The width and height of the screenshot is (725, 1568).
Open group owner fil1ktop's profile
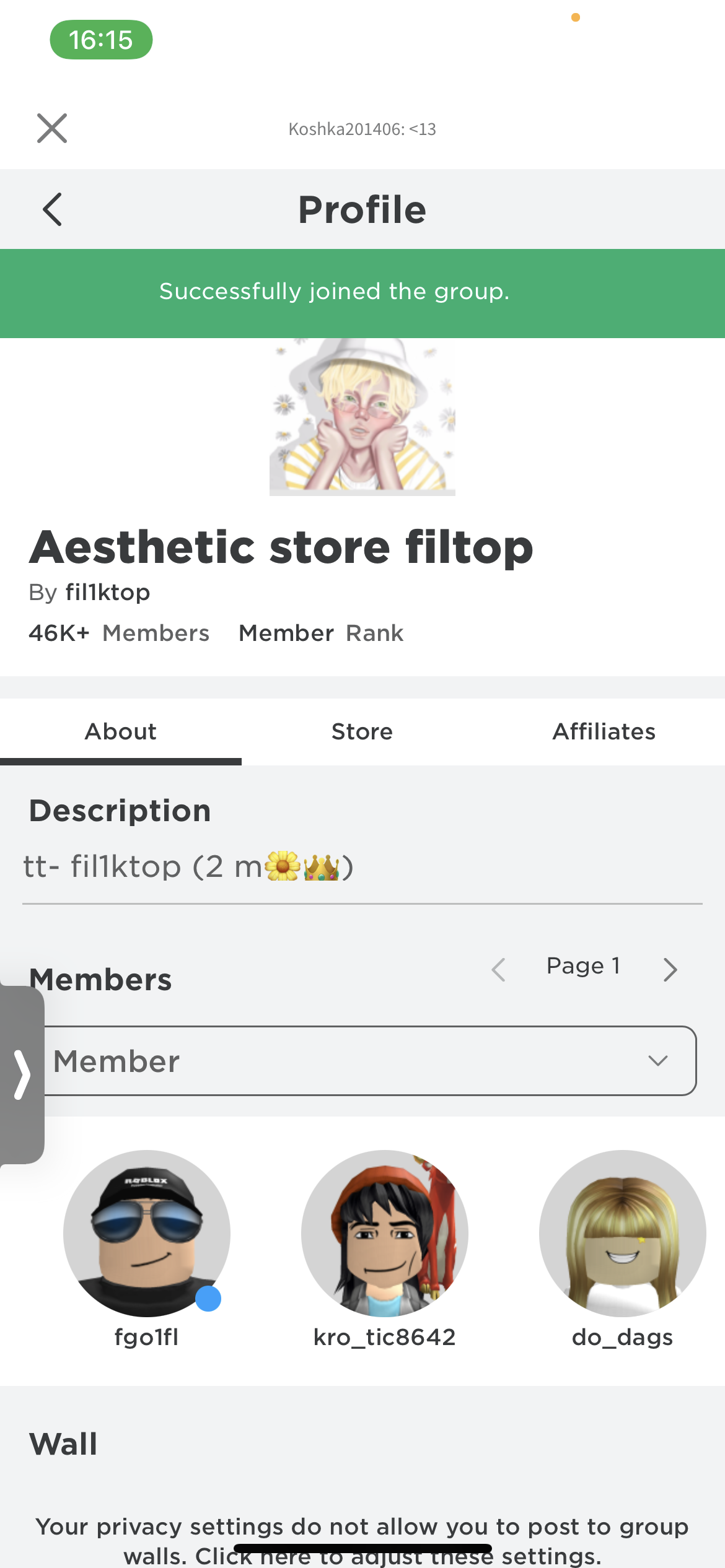click(x=108, y=593)
